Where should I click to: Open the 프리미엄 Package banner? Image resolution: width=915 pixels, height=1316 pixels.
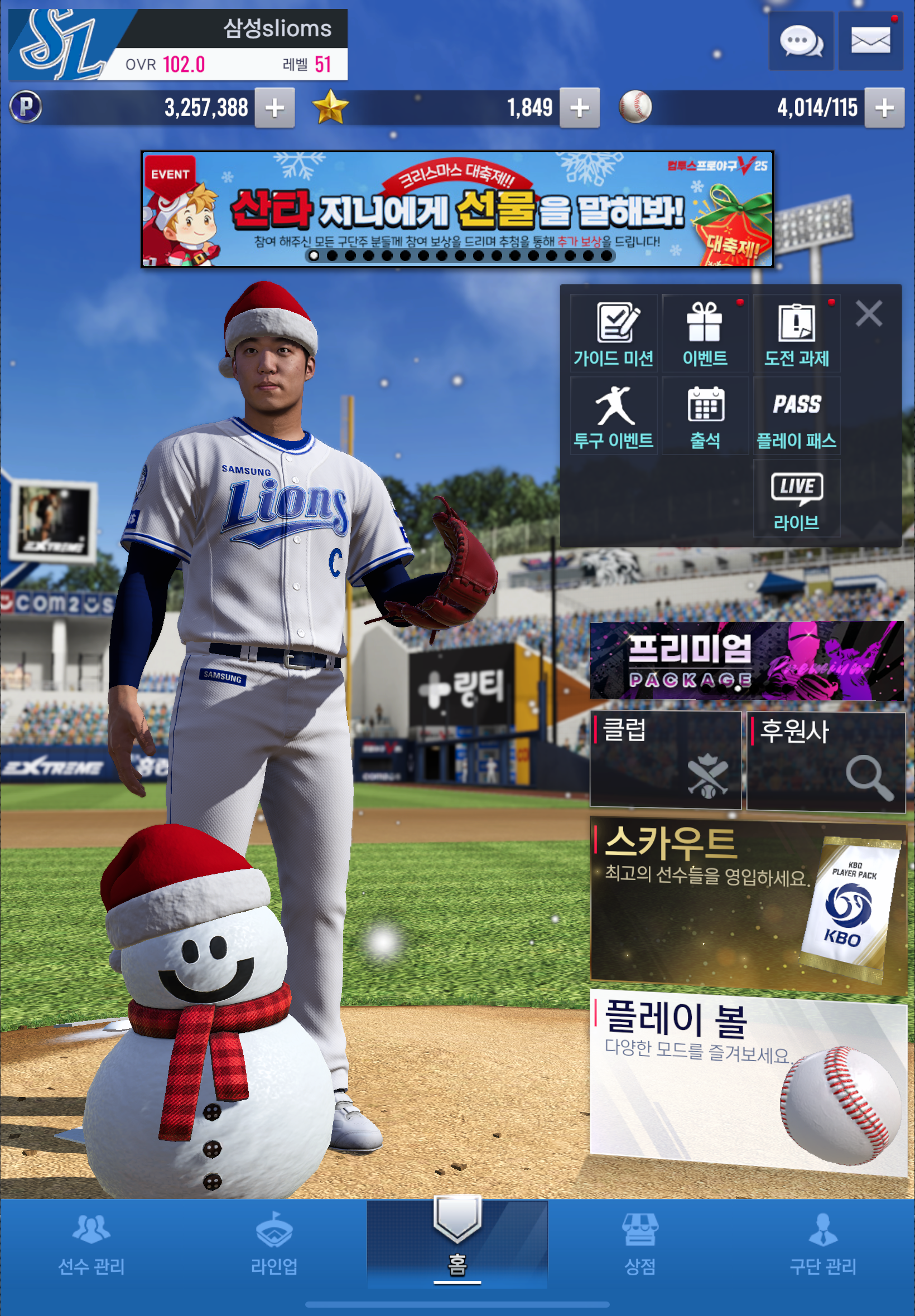[747, 661]
